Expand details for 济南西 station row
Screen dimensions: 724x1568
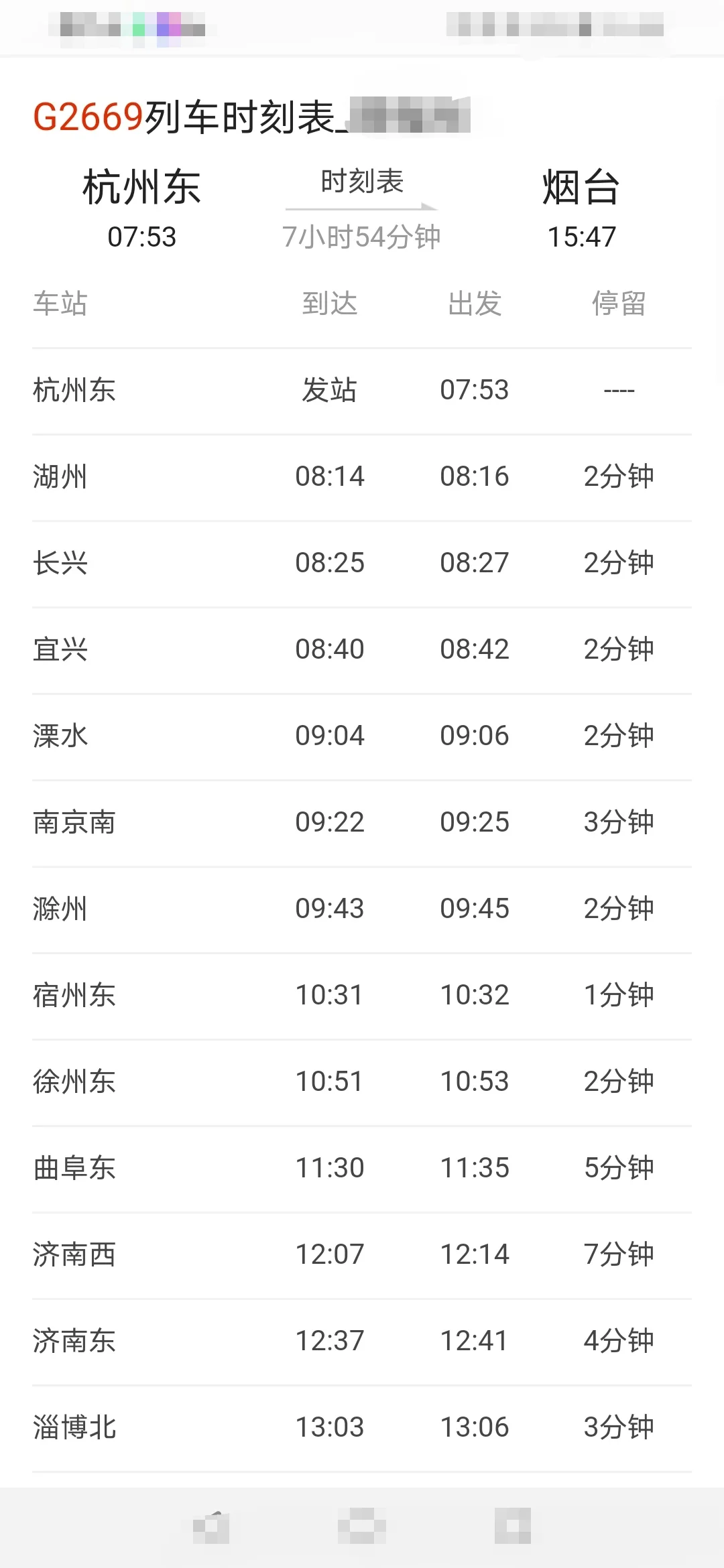(x=362, y=1254)
